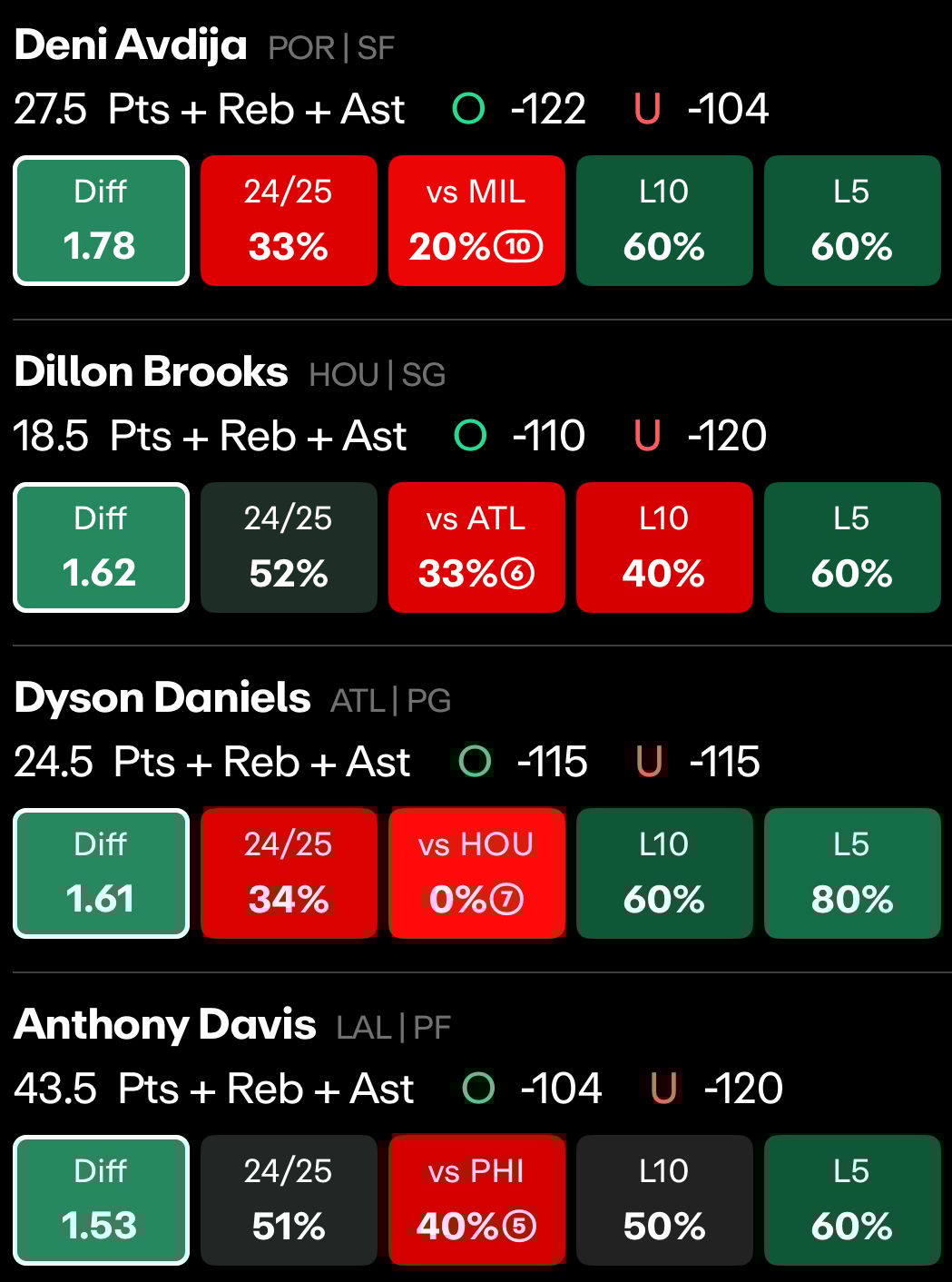Choose the under -120 odds for Brooks

701,436
